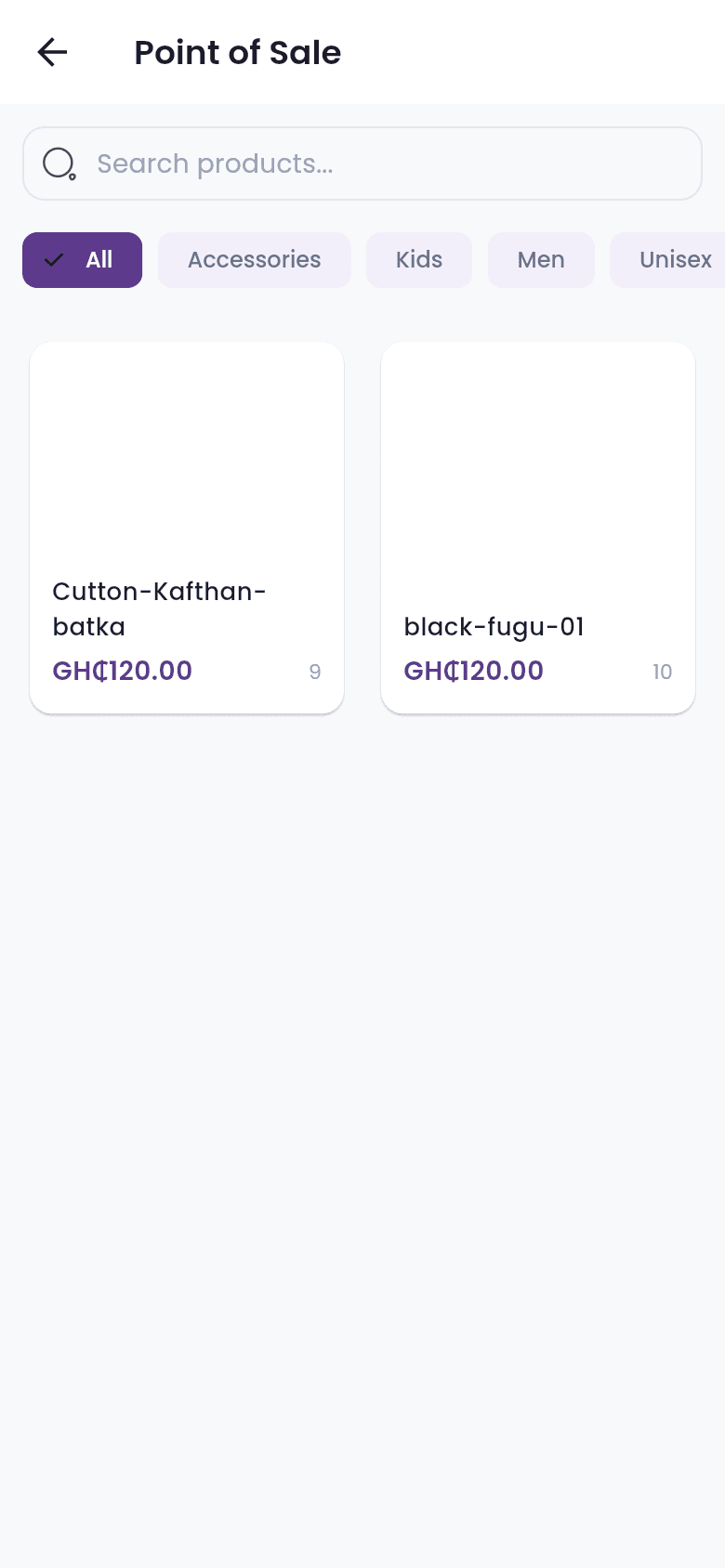Click the GH₵120.00 price of black-fugu-01
The width and height of the screenshot is (725, 1568).
[x=473, y=671]
